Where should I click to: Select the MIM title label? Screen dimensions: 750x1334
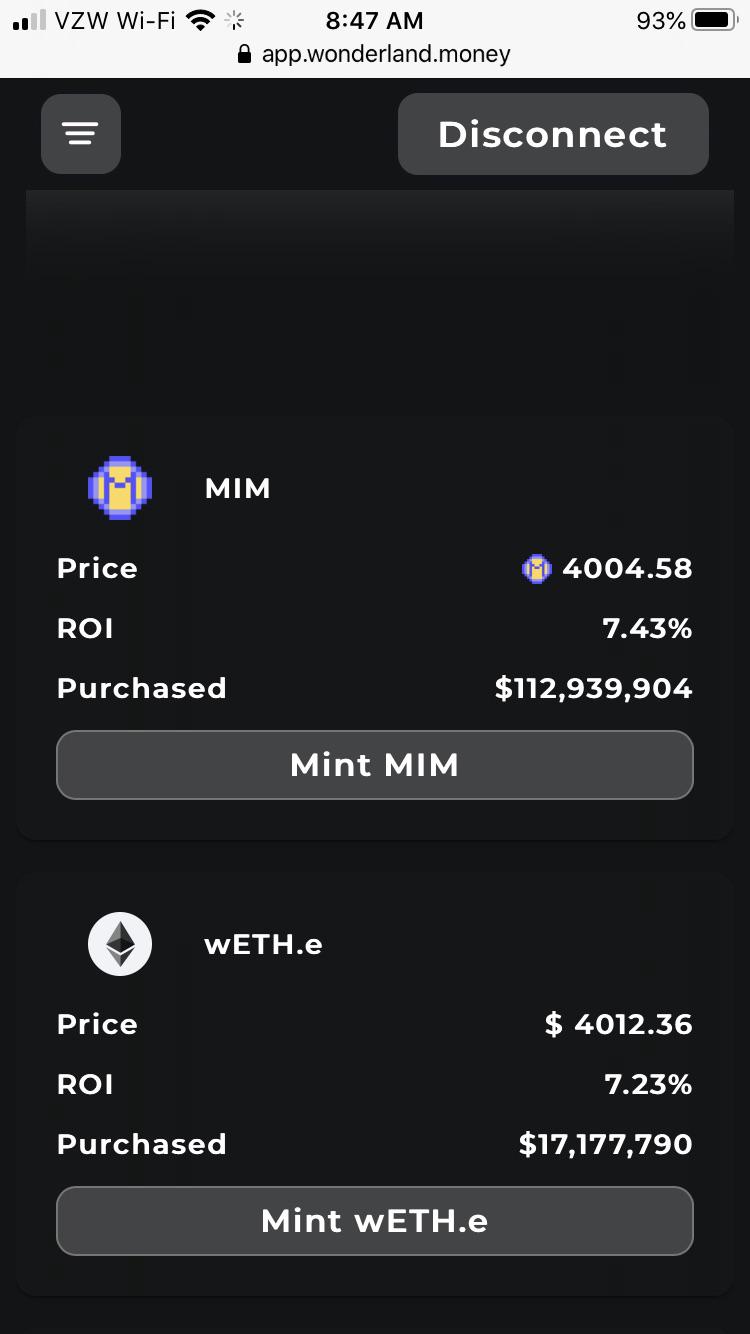(237, 488)
